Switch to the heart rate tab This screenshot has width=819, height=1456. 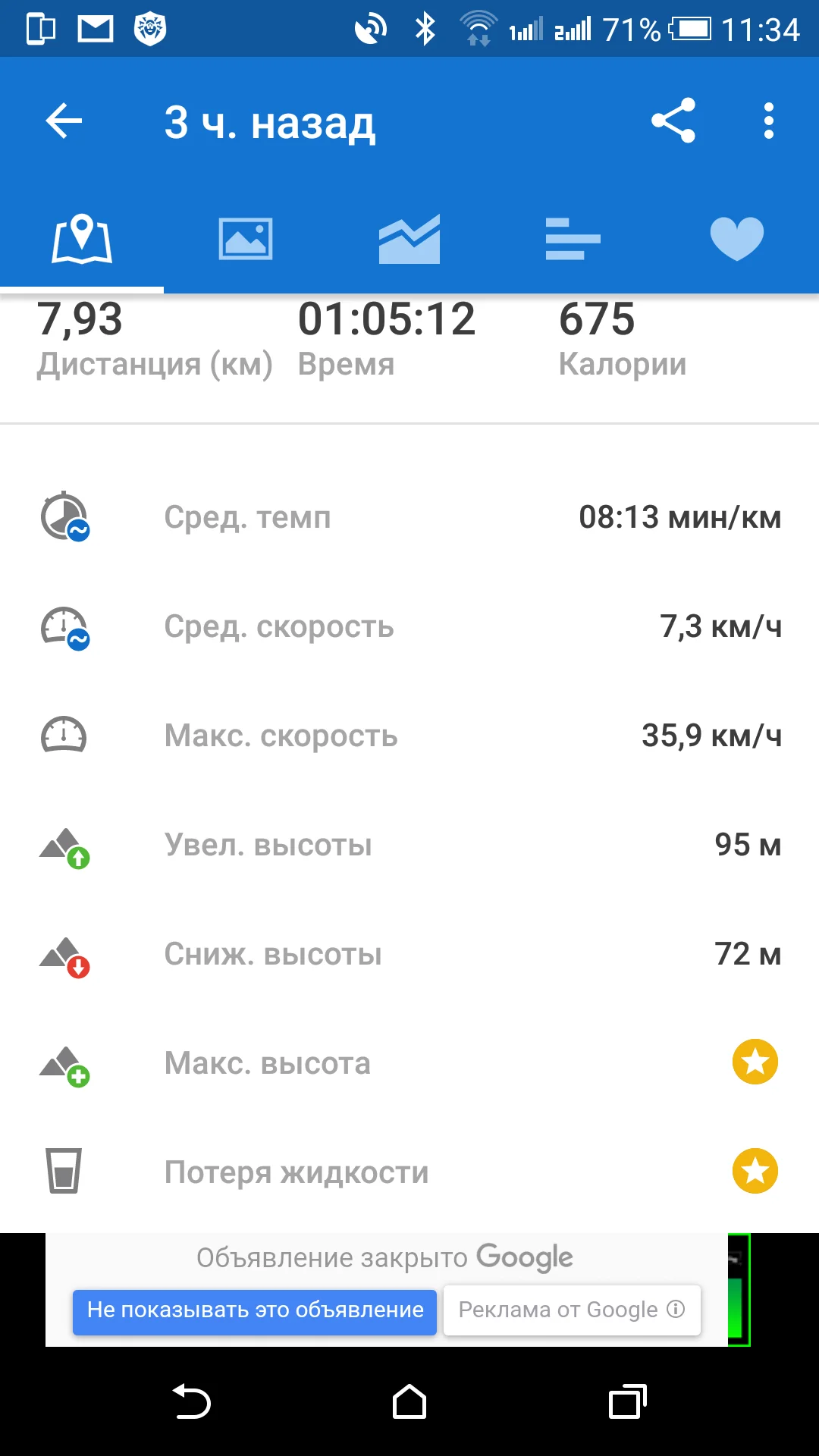click(x=736, y=239)
